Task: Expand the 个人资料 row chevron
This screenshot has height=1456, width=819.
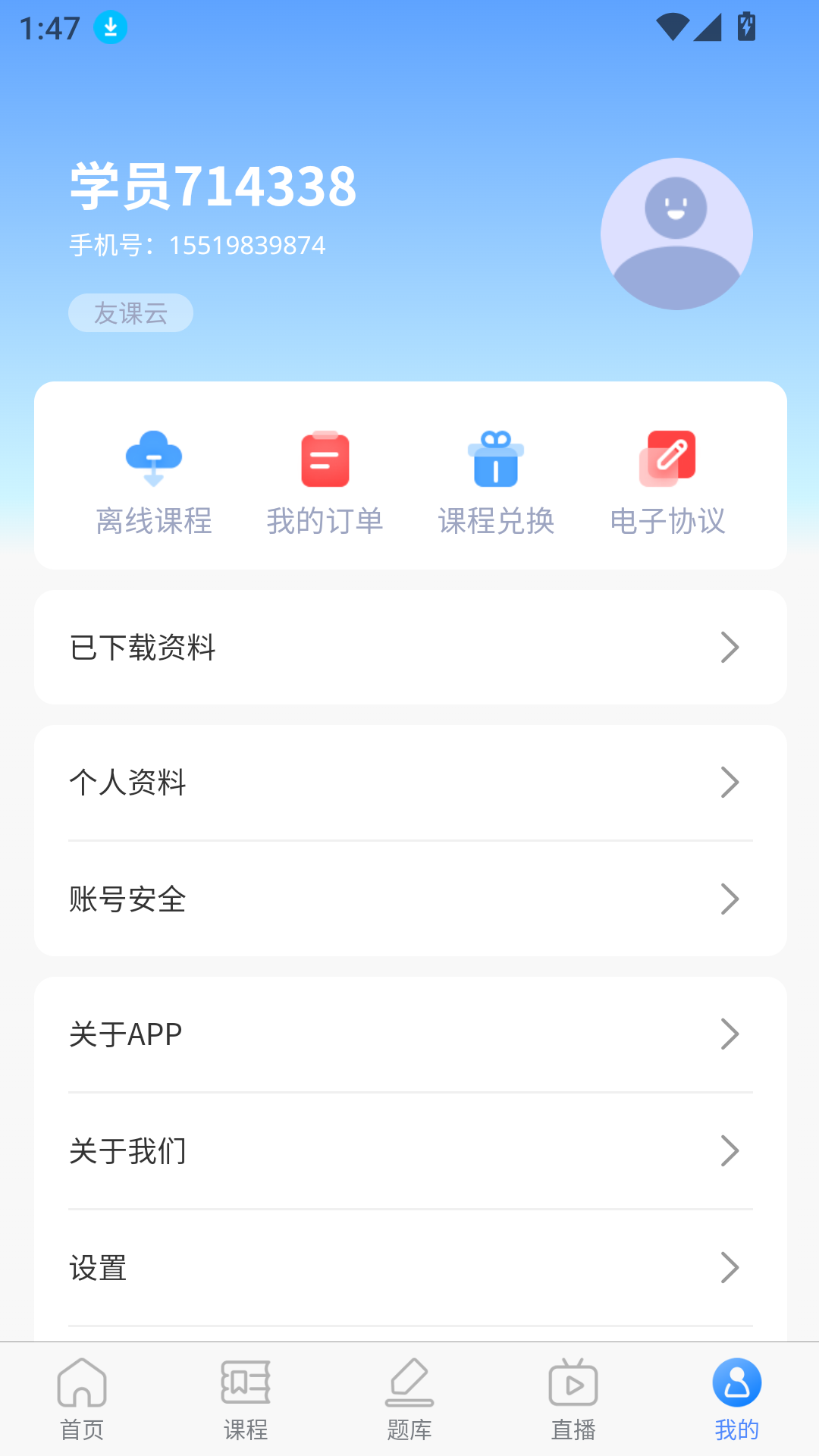Action: [x=730, y=782]
